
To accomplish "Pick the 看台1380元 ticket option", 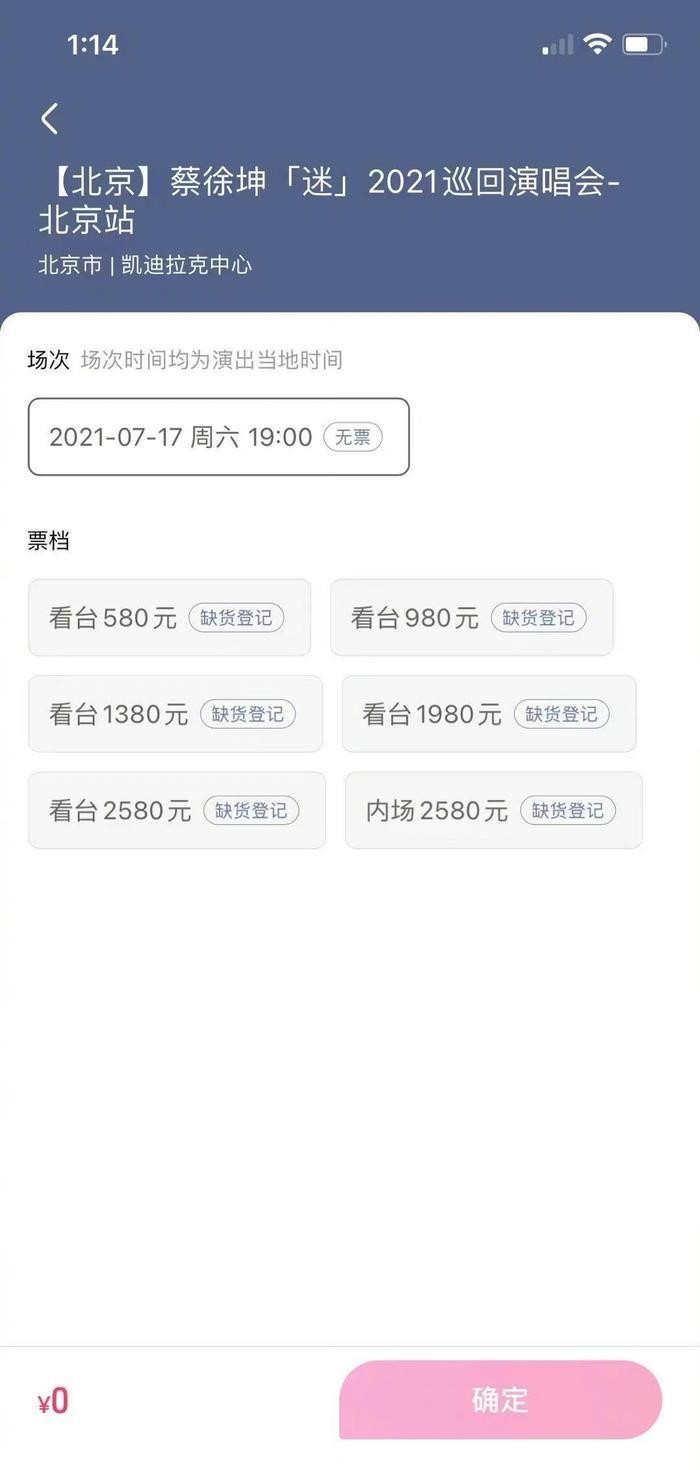I will click(175, 714).
